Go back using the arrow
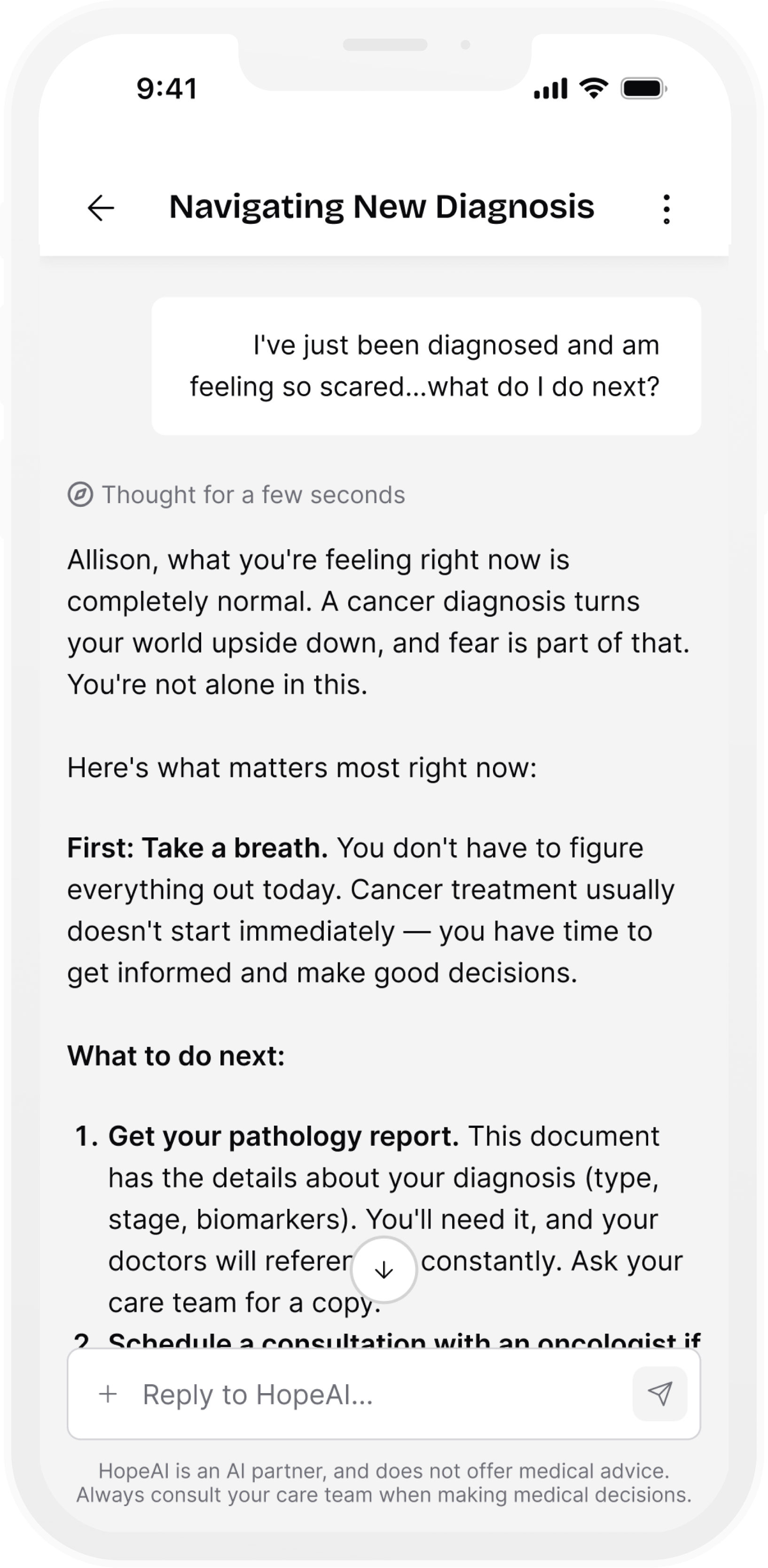Image resolution: width=768 pixels, height=1568 pixels. pos(101,208)
